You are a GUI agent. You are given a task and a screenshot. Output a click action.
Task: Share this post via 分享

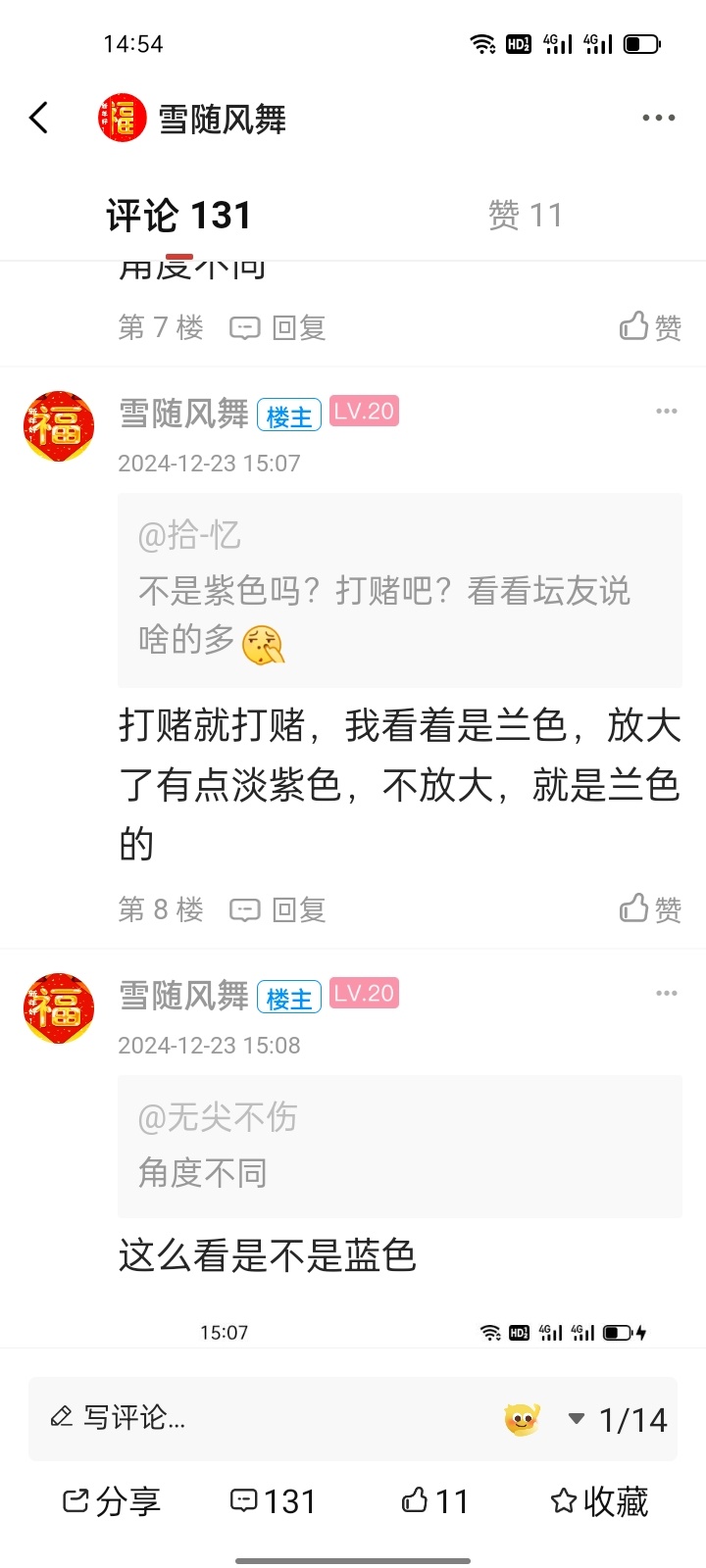111,1501
